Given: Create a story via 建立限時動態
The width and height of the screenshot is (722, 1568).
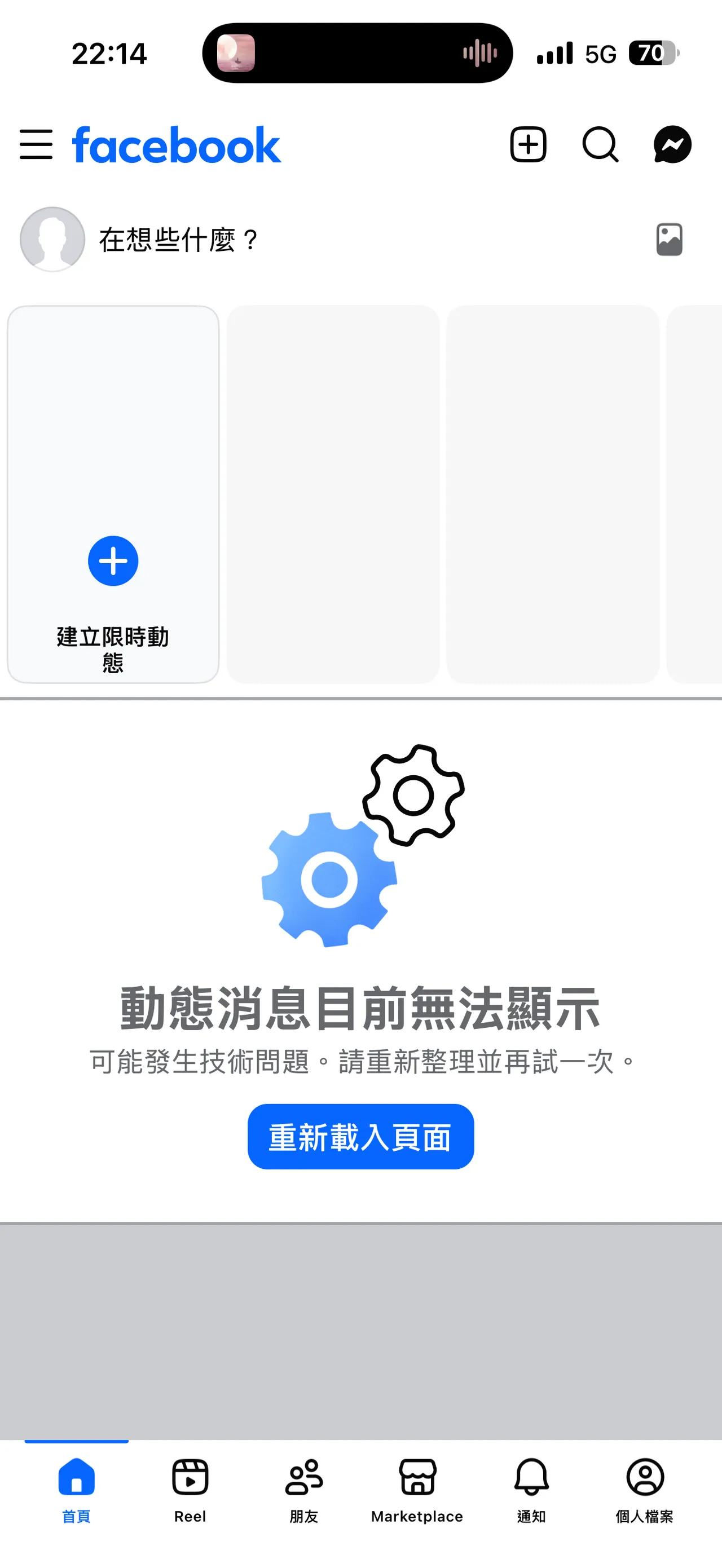Looking at the screenshot, I should click(113, 494).
